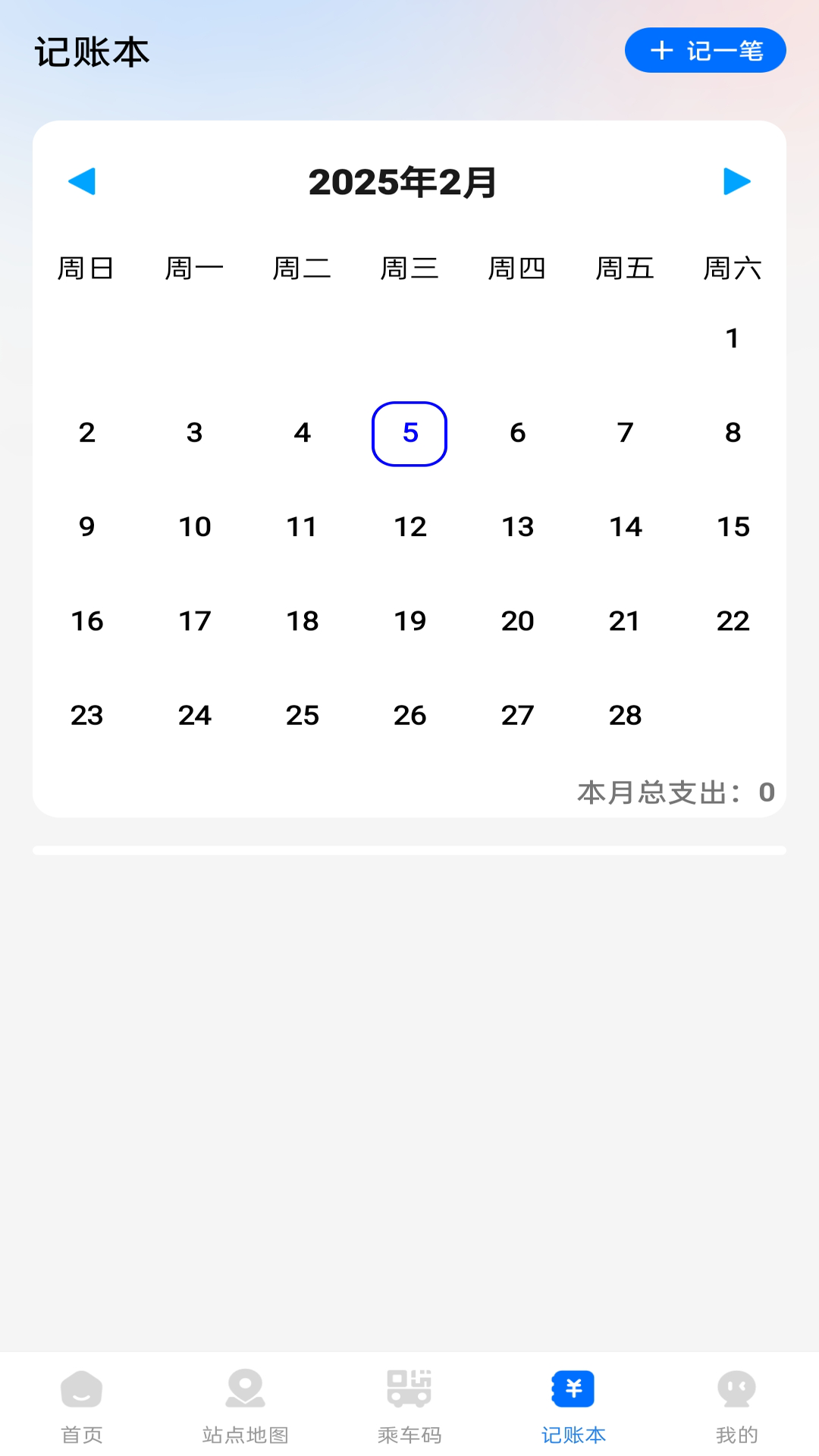Select February 28 on the calendar
Screen dimensions: 819x1456
point(624,714)
